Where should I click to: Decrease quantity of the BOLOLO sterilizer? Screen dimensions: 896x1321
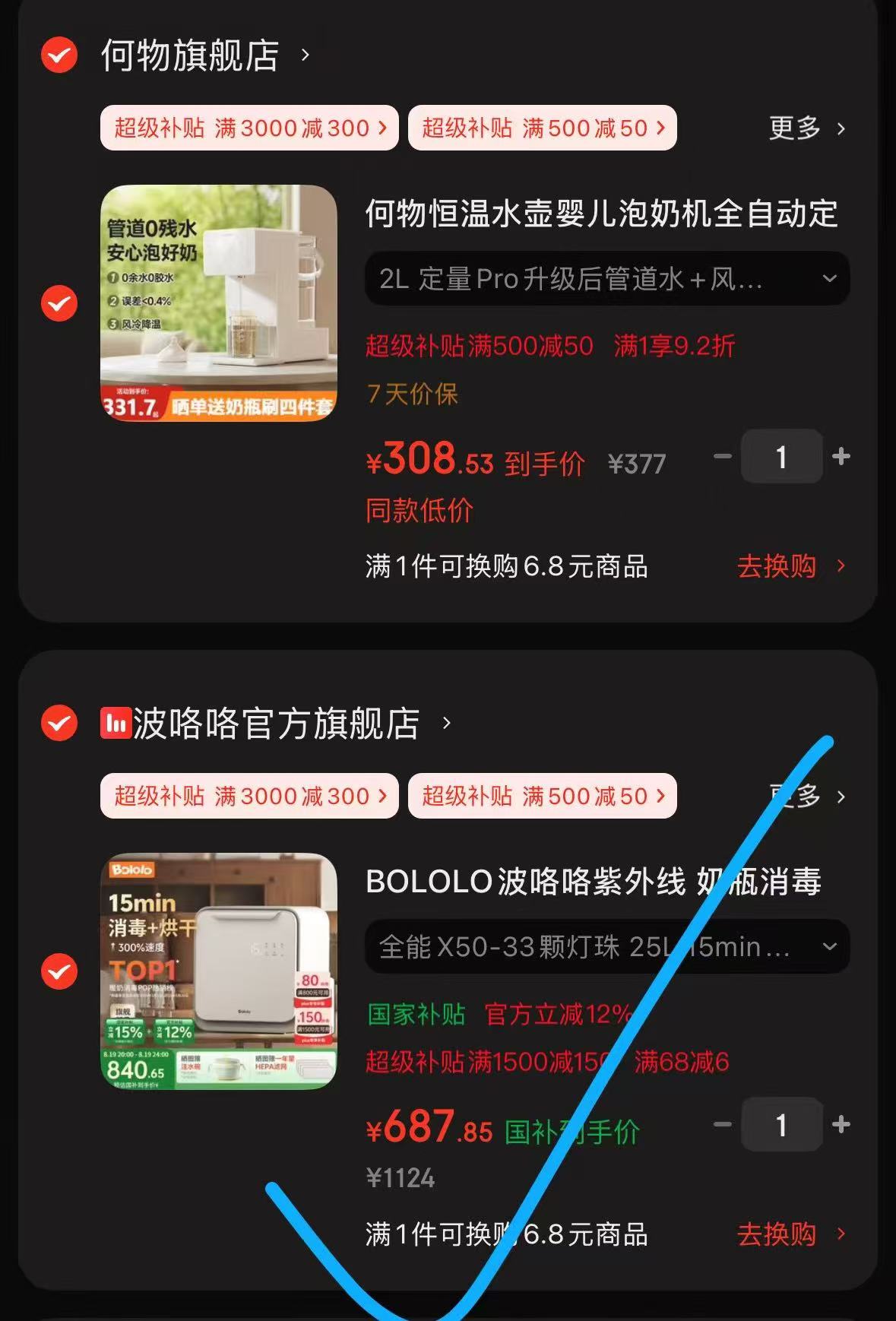coord(721,1125)
